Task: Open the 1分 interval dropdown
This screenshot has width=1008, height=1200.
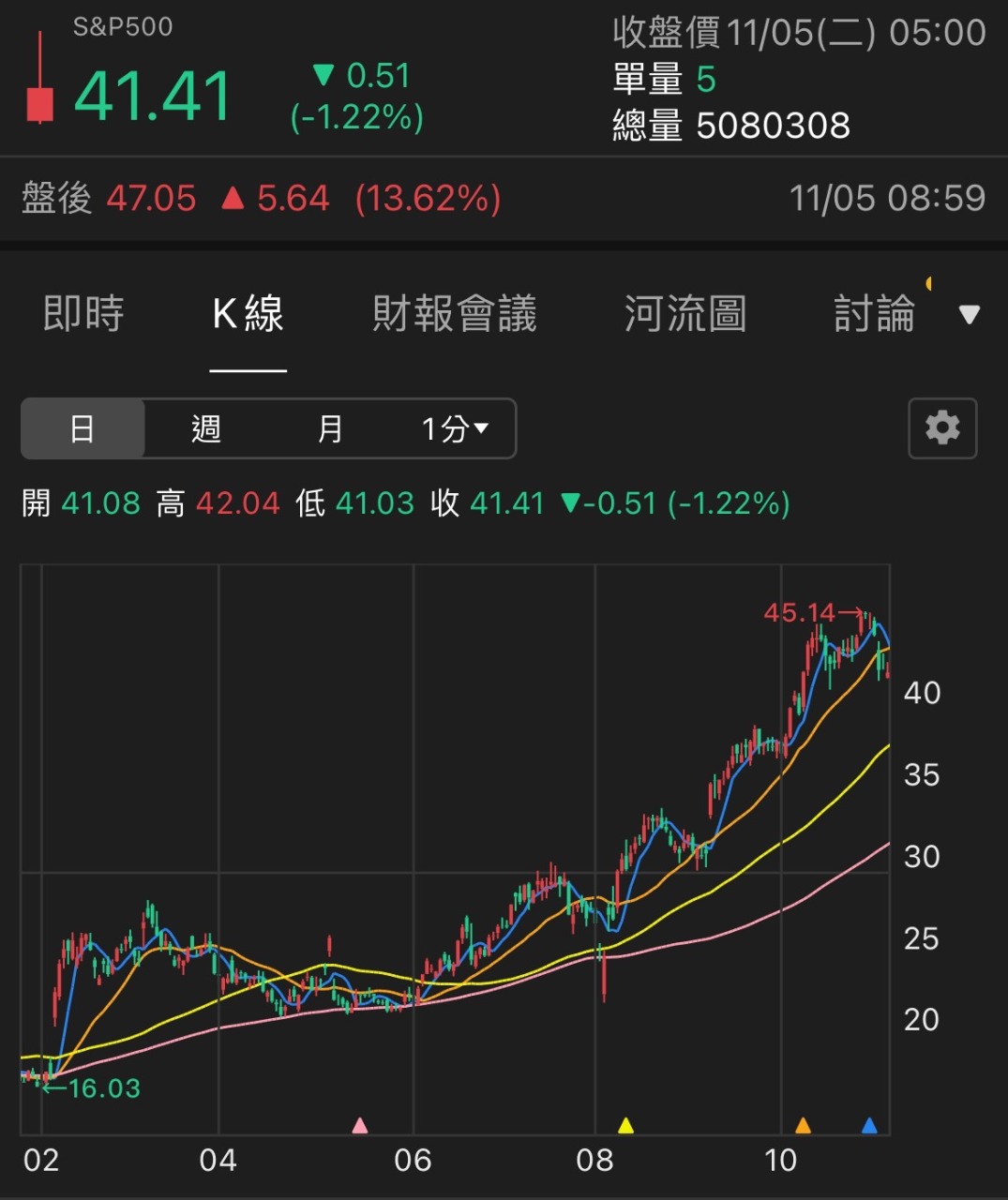Action: (455, 428)
